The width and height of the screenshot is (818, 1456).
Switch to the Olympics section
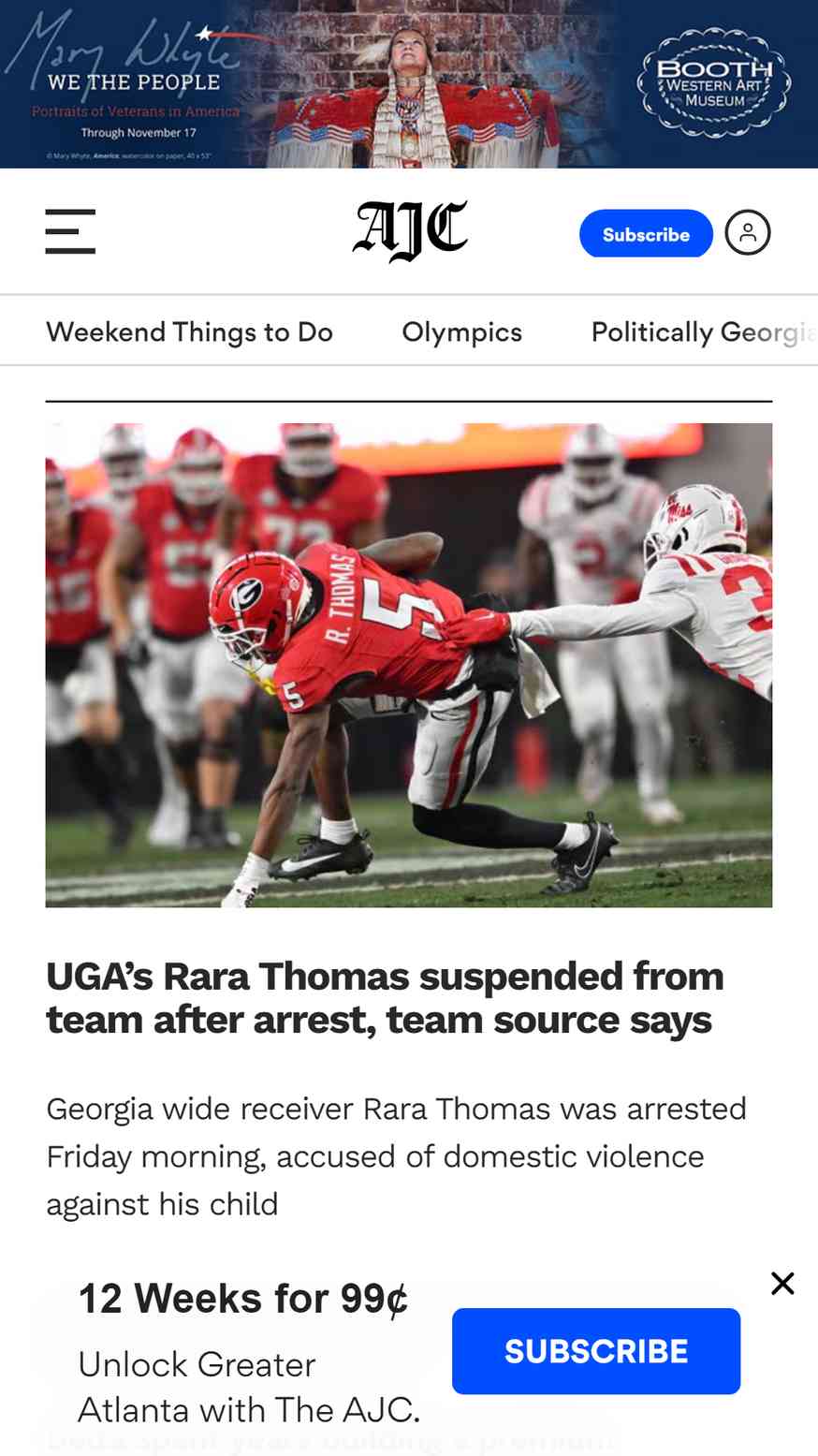click(461, 331)
